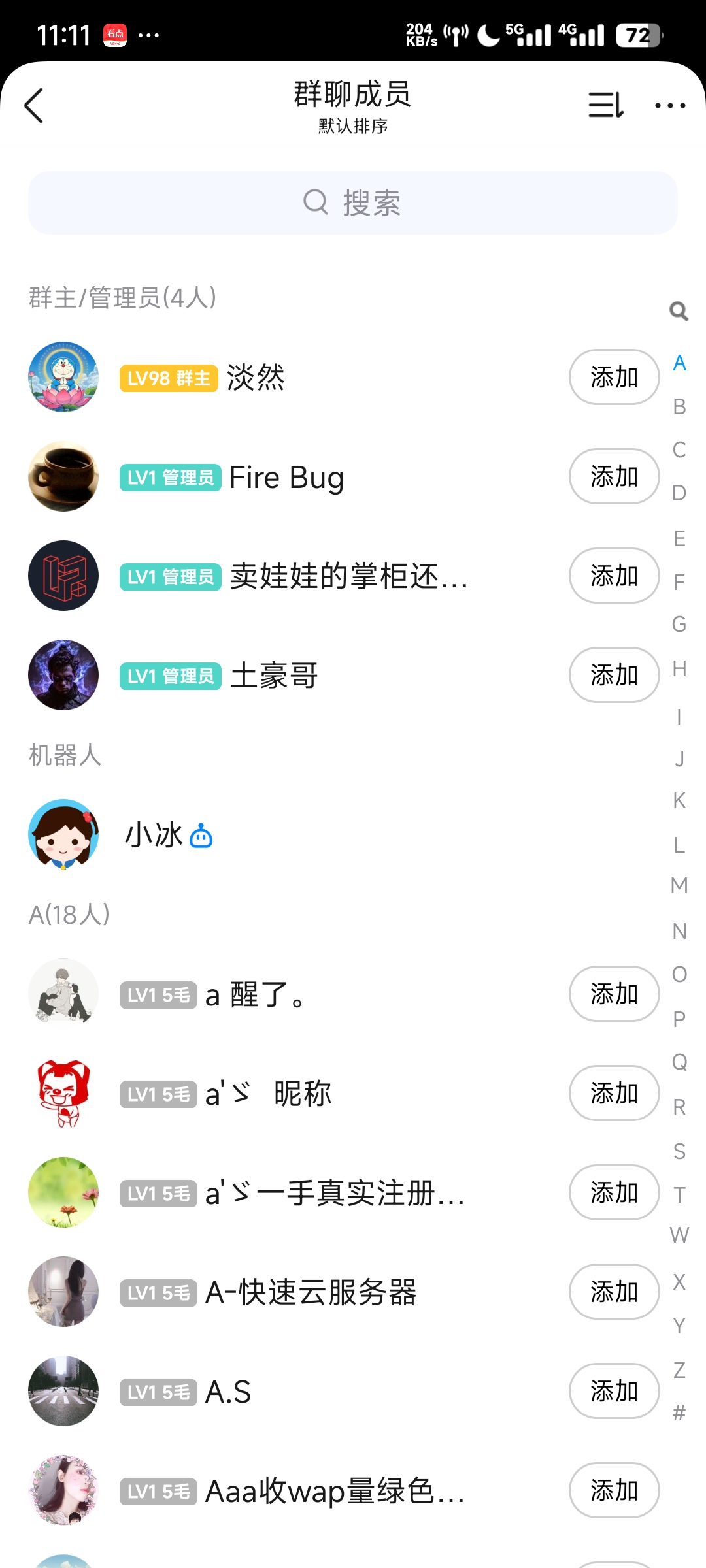
Task: Open a'ﾂ 昵称 member profile
Action: (x=268, y=1094)
